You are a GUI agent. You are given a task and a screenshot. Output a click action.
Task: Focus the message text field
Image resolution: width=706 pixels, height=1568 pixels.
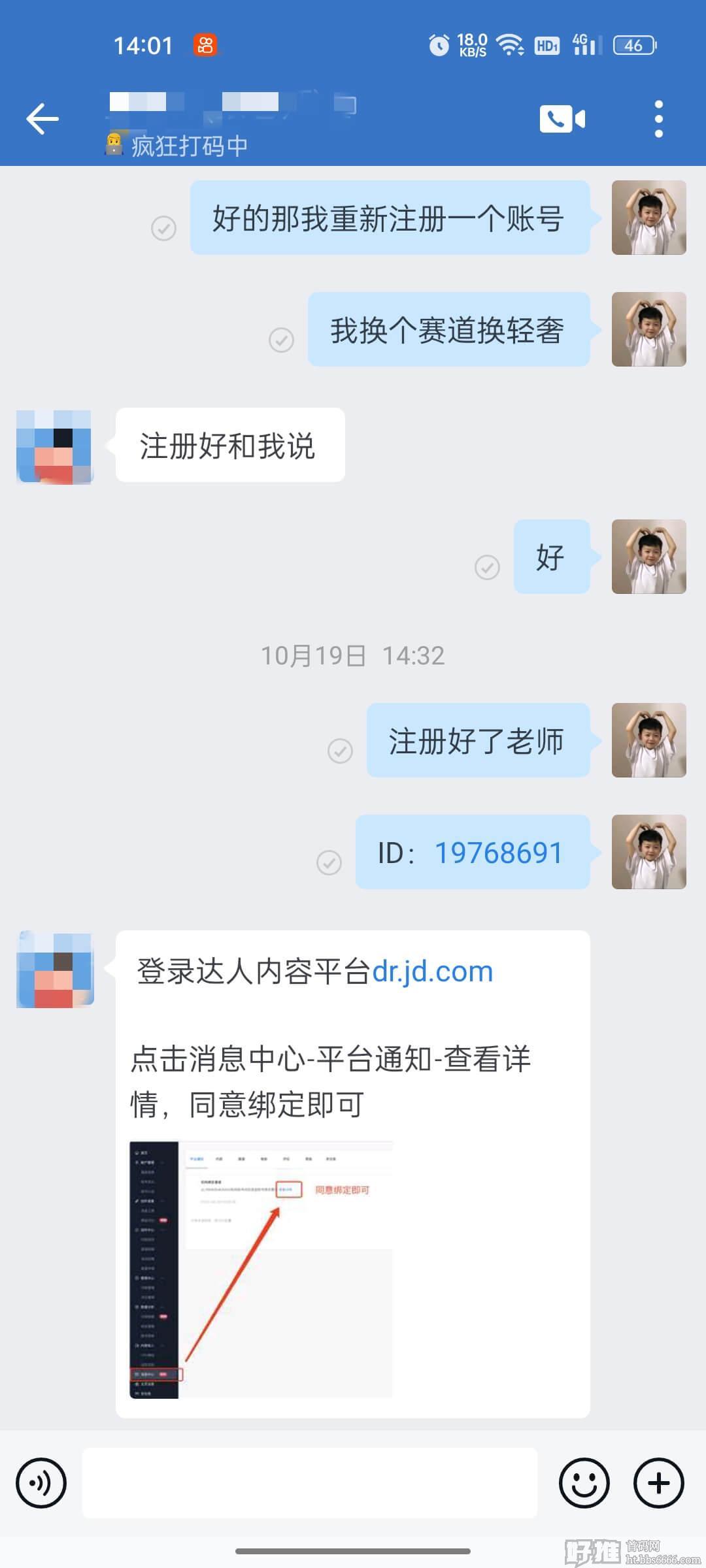click(310, 1482)
